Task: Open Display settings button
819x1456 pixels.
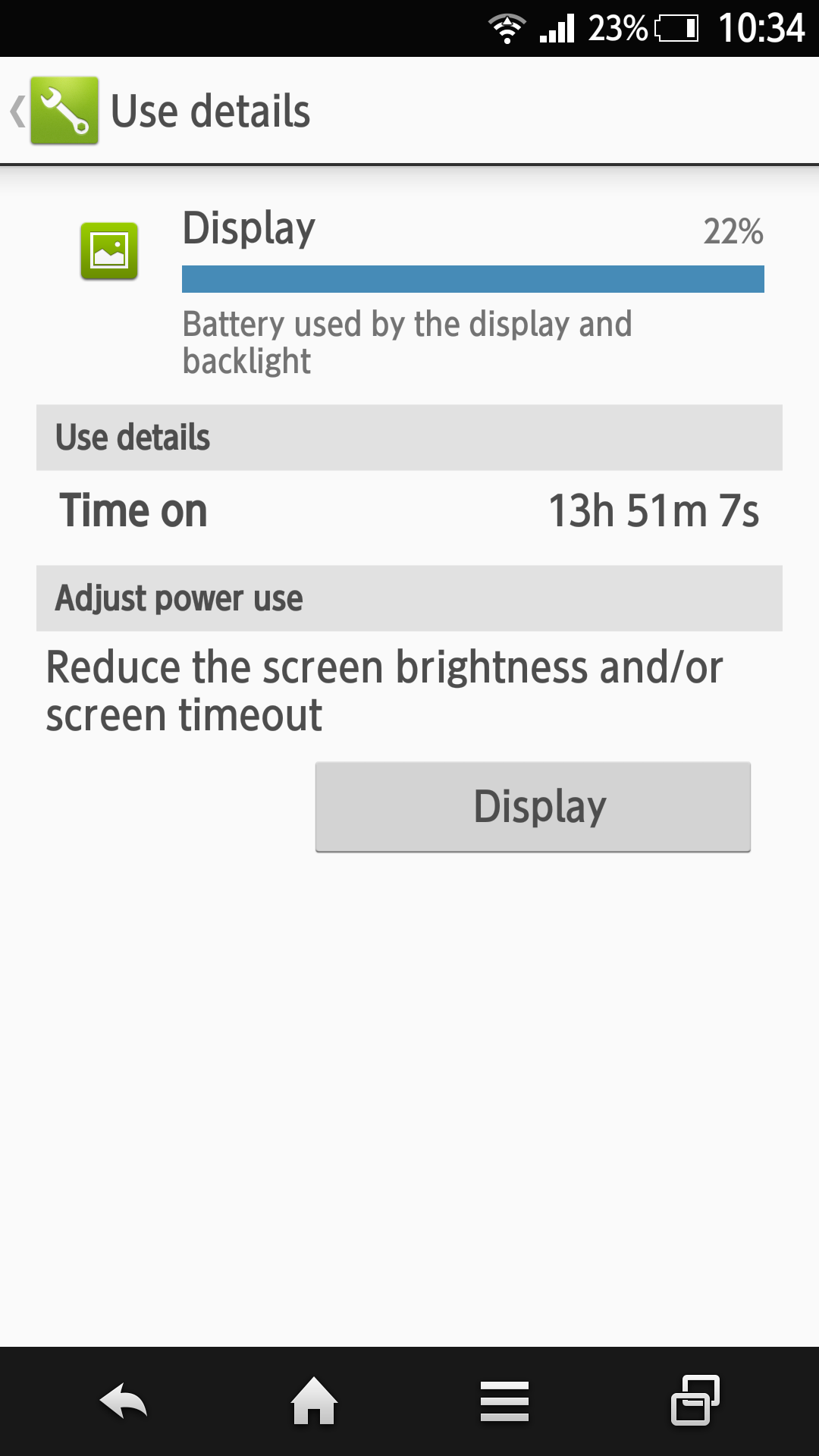Action: [x=532, y=806]
